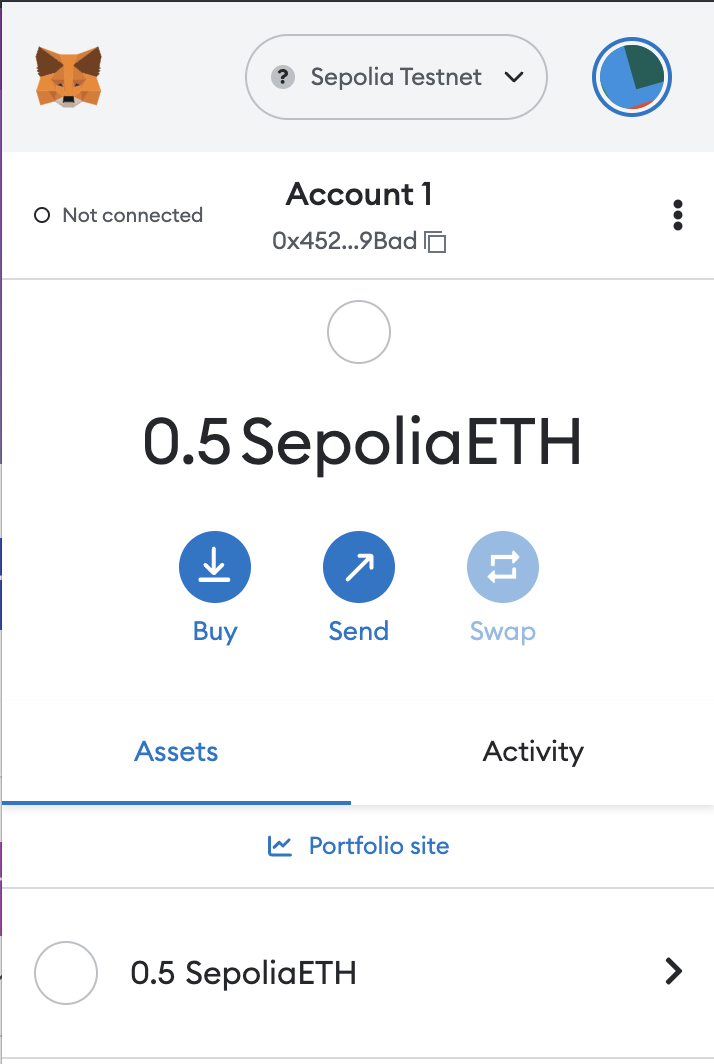Open the Portfolio site link
Screen dimensions: 714x1064
tap(358, 846)
